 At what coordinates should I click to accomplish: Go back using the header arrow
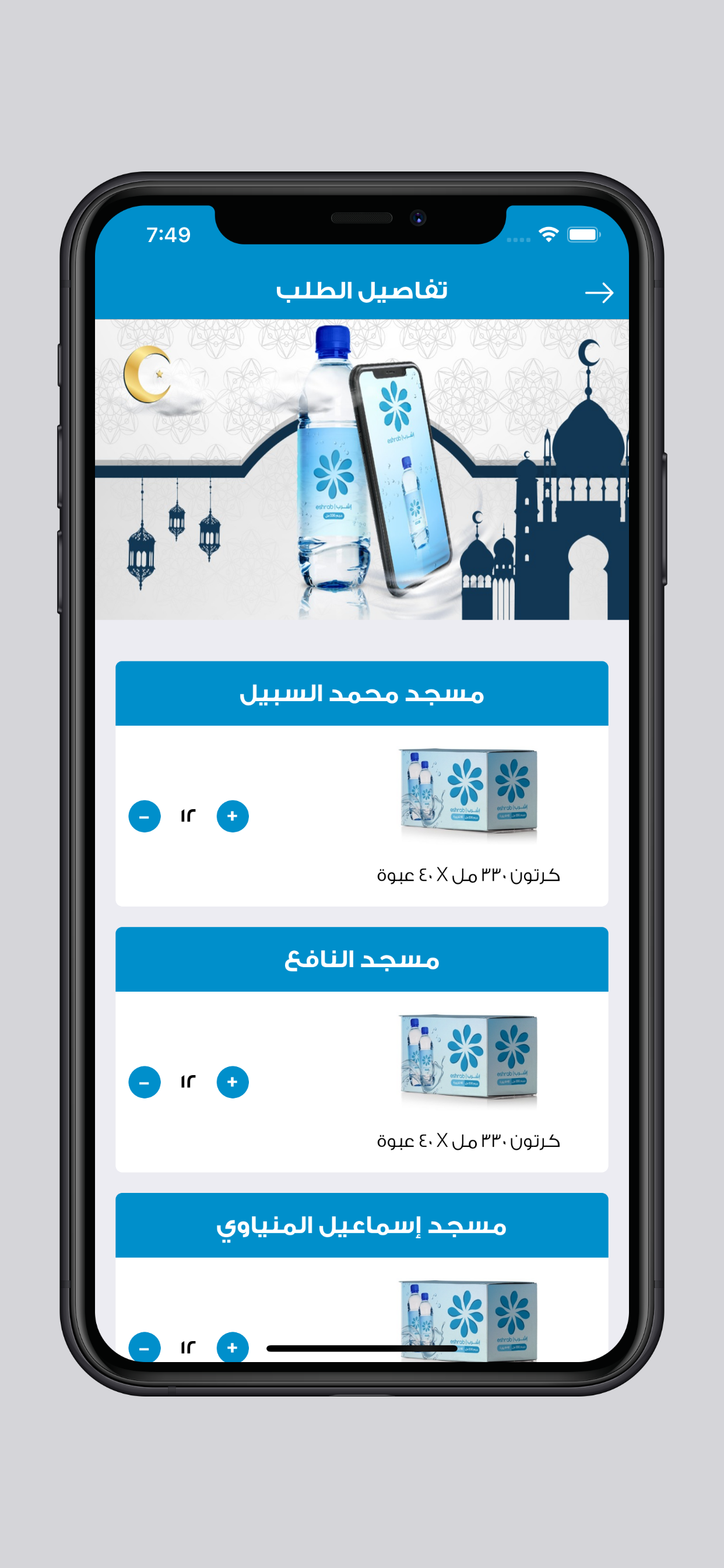(599, 293)
